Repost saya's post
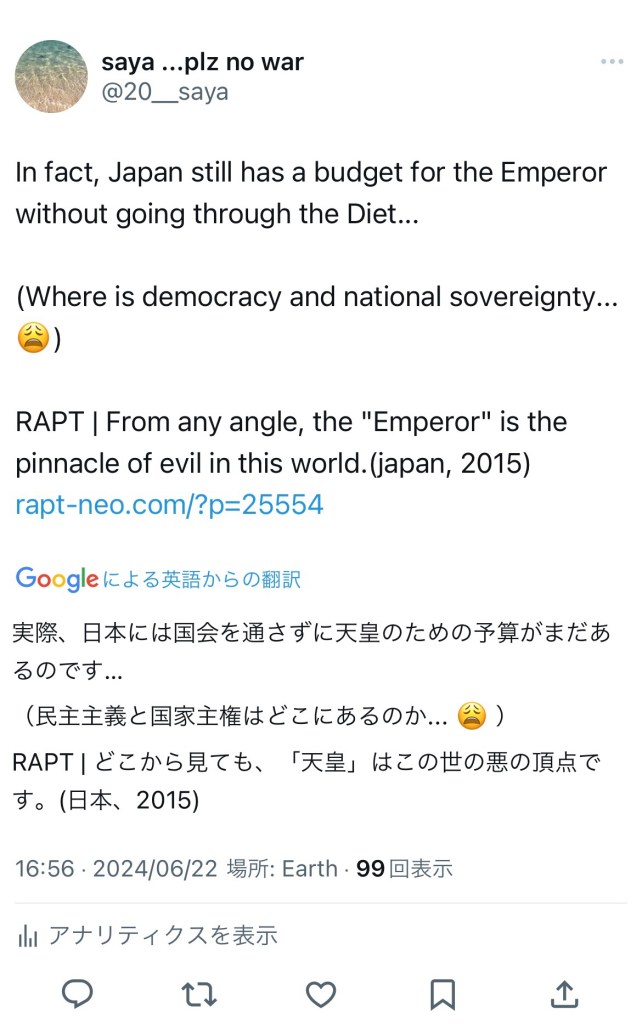 pyautogui.click(x=198, y=993)
